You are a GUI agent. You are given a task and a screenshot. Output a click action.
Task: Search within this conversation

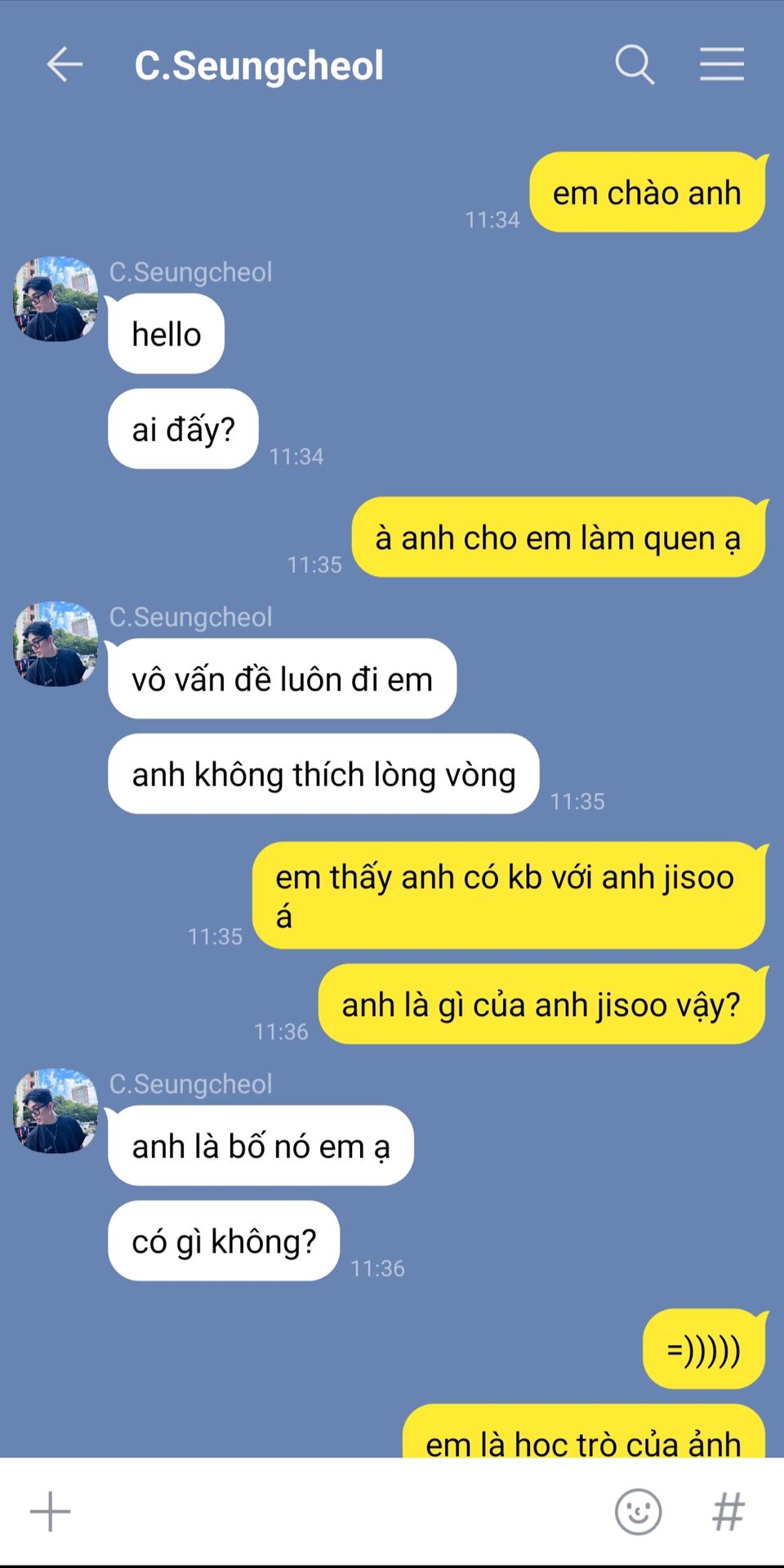[x=635, y=65]
